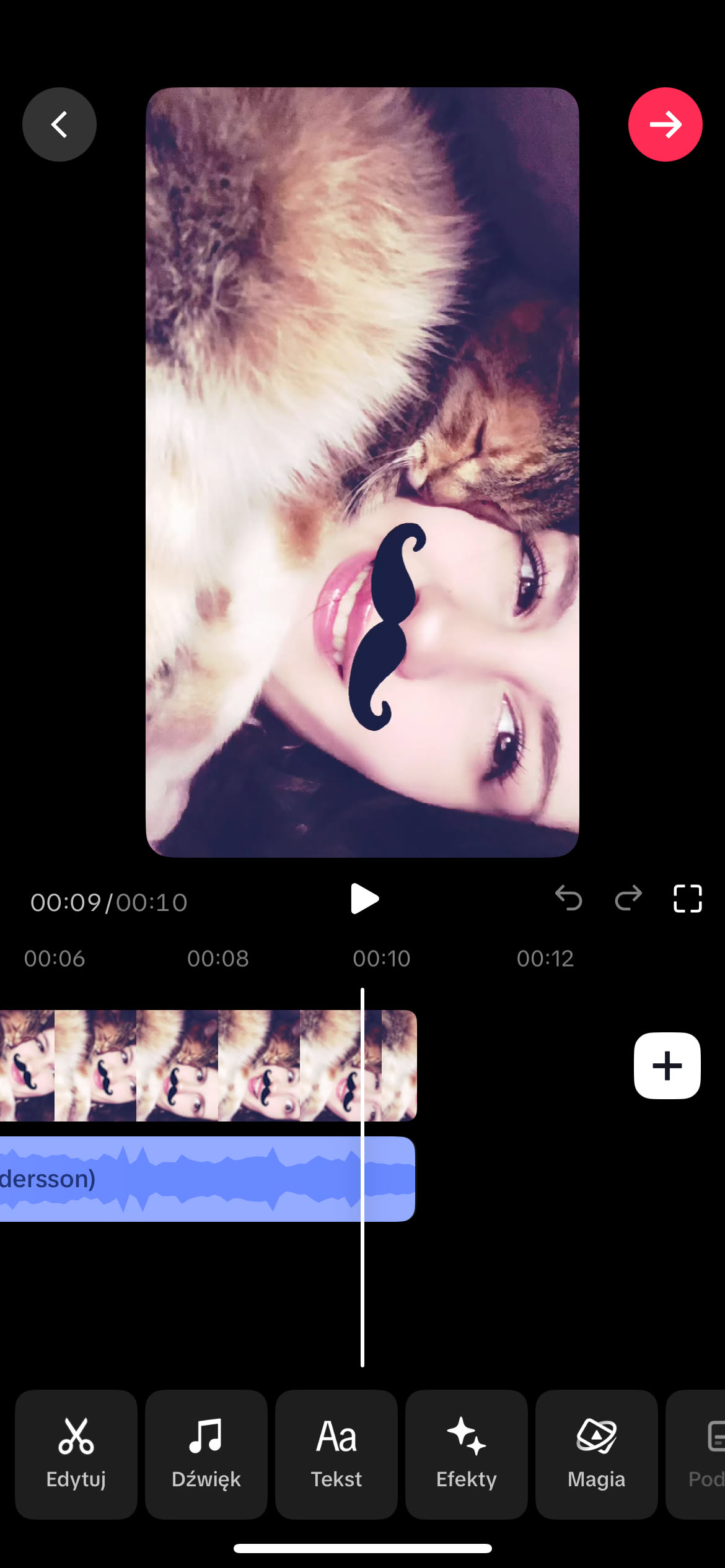Proceed with the red next arrow button
The height and width of the screenshot is (1568, 725).
coord(665,124)
